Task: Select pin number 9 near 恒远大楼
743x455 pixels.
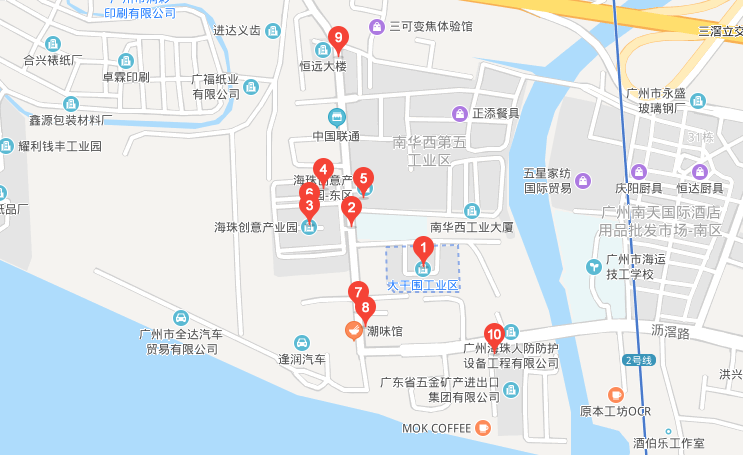Action: [337, 38]
